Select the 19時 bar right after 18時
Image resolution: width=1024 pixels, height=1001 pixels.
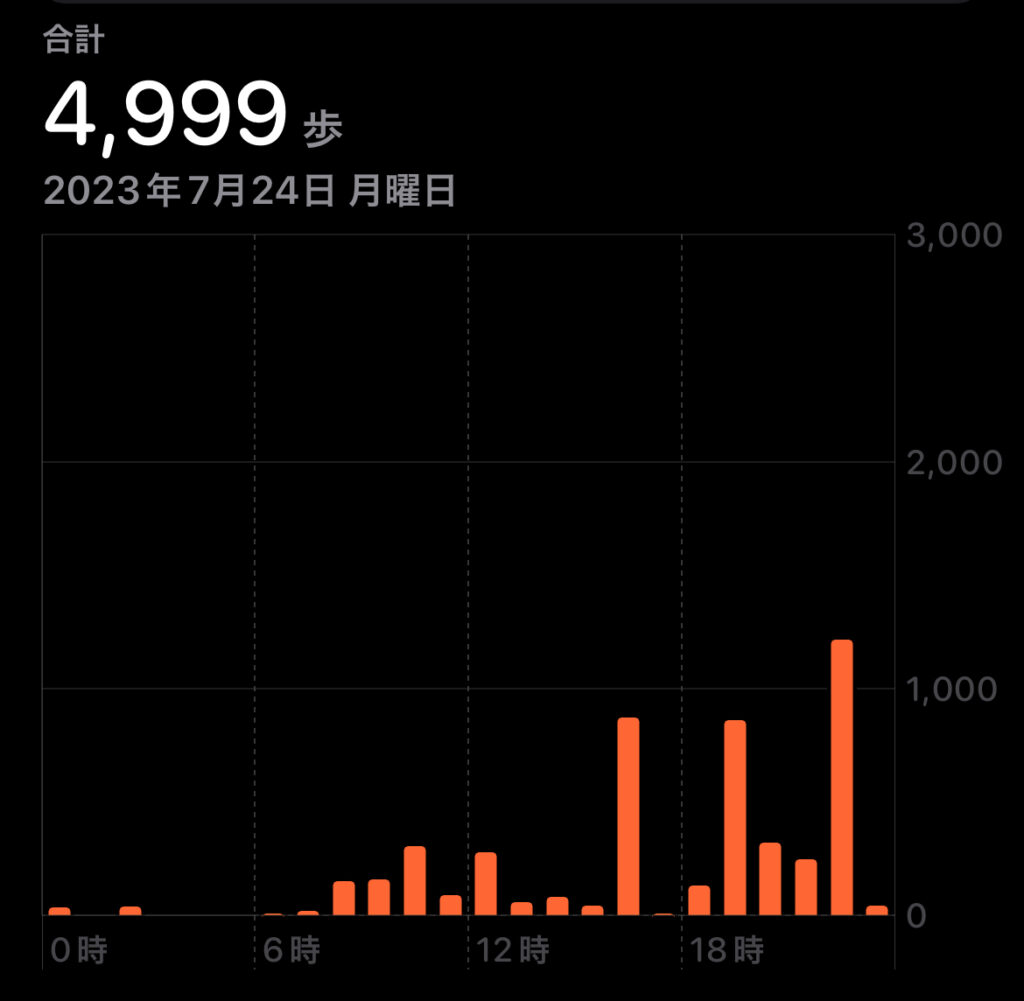pos(735,817)
